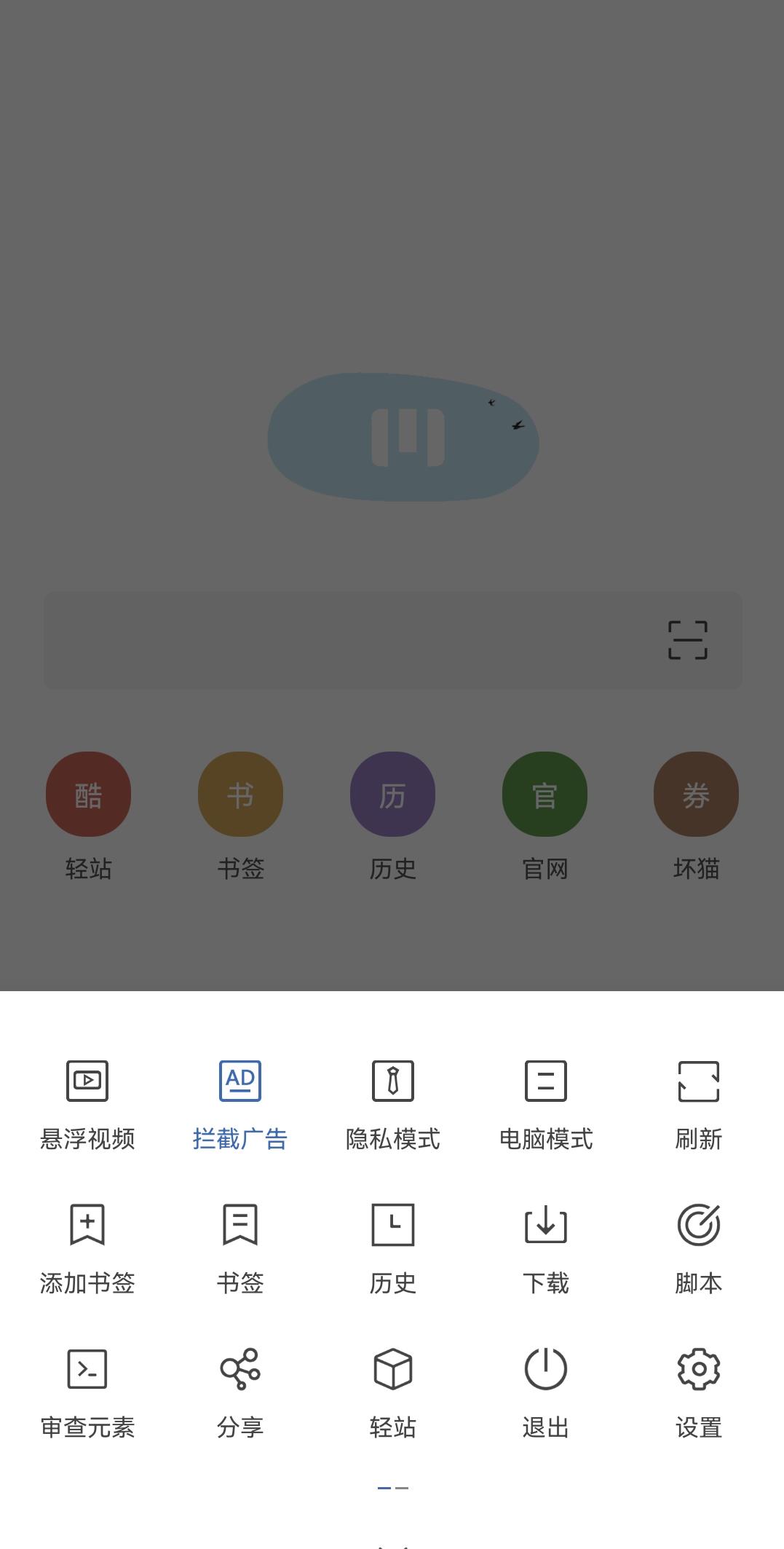The height and width of the screenshot is (1549, 784).
Task: Tap the menu page indicator dashes
Action: (x=393, y=1488)
